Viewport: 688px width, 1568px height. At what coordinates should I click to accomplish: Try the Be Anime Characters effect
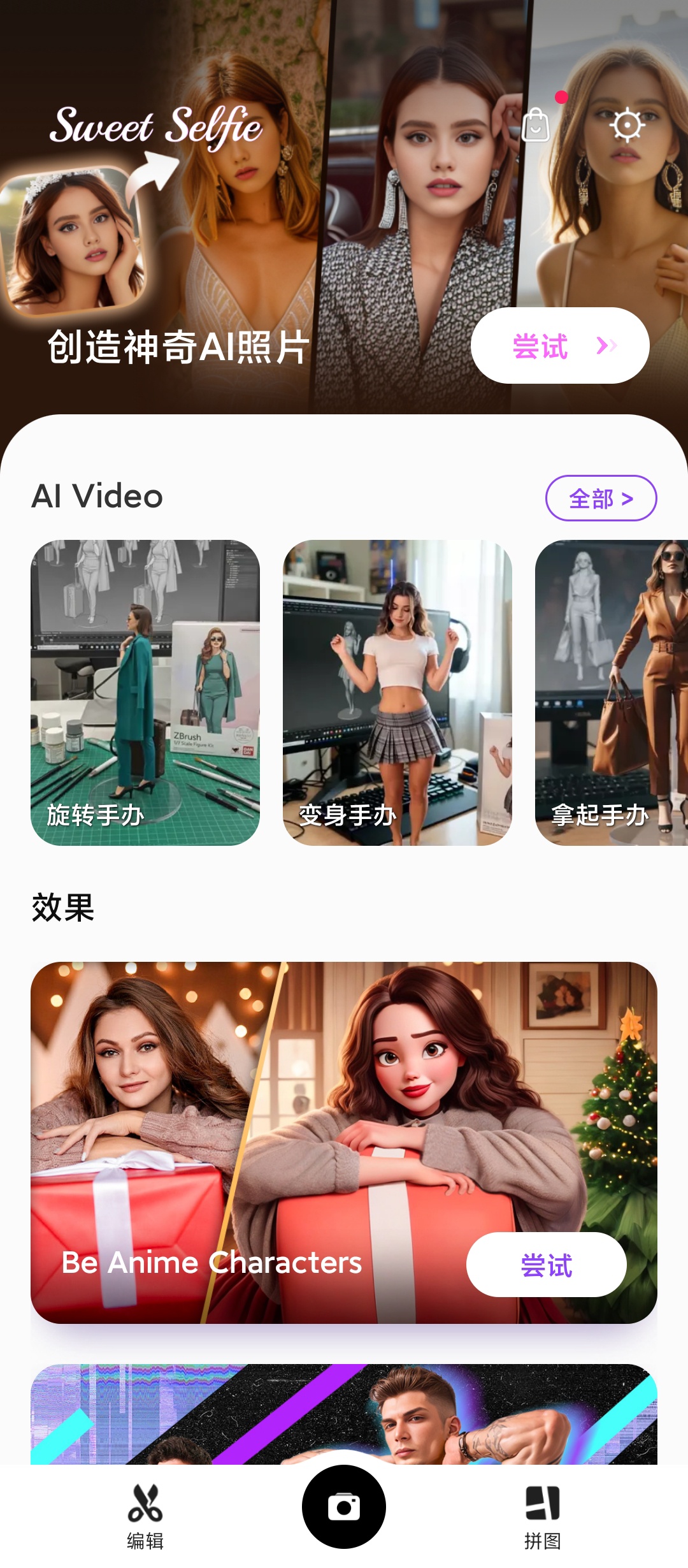(546, 1265)
